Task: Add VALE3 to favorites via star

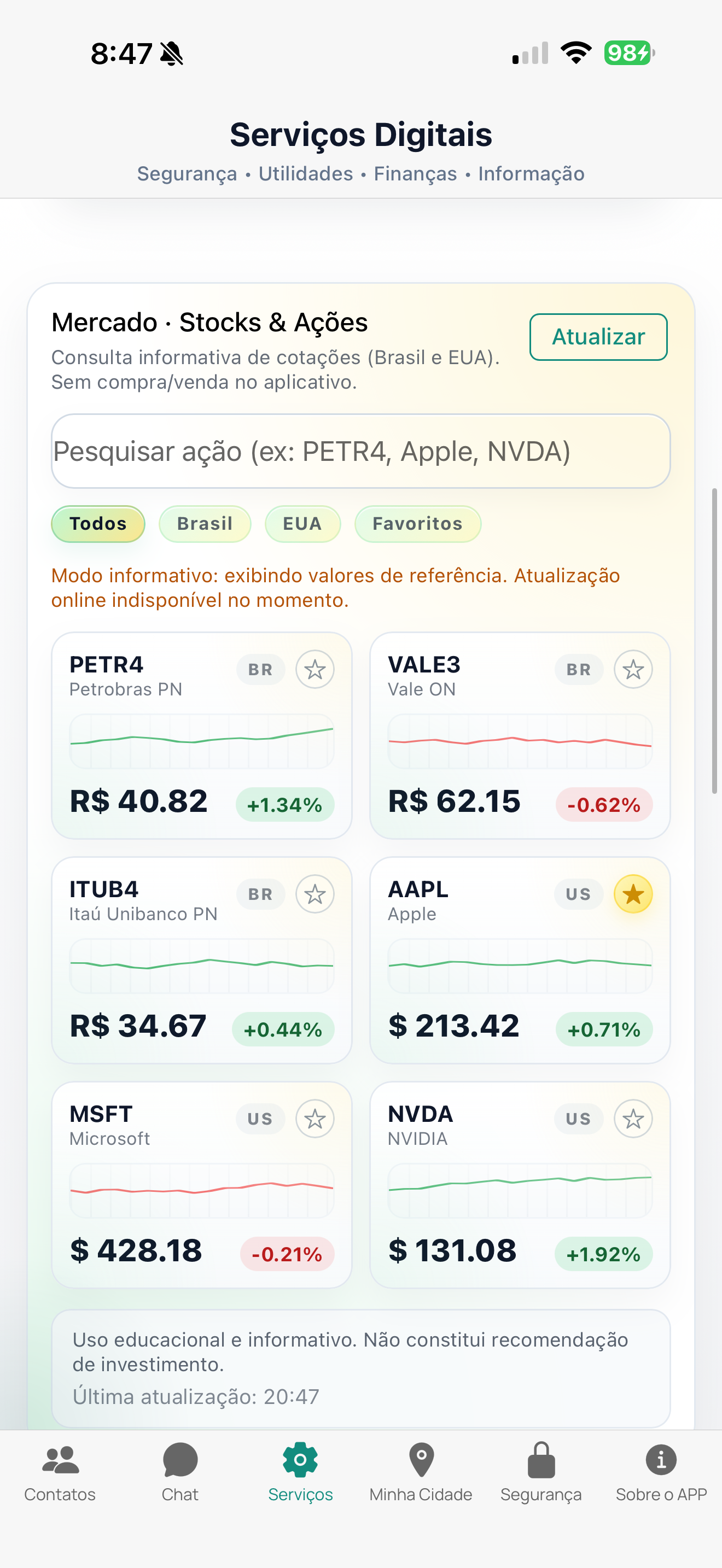Action: 633,670
